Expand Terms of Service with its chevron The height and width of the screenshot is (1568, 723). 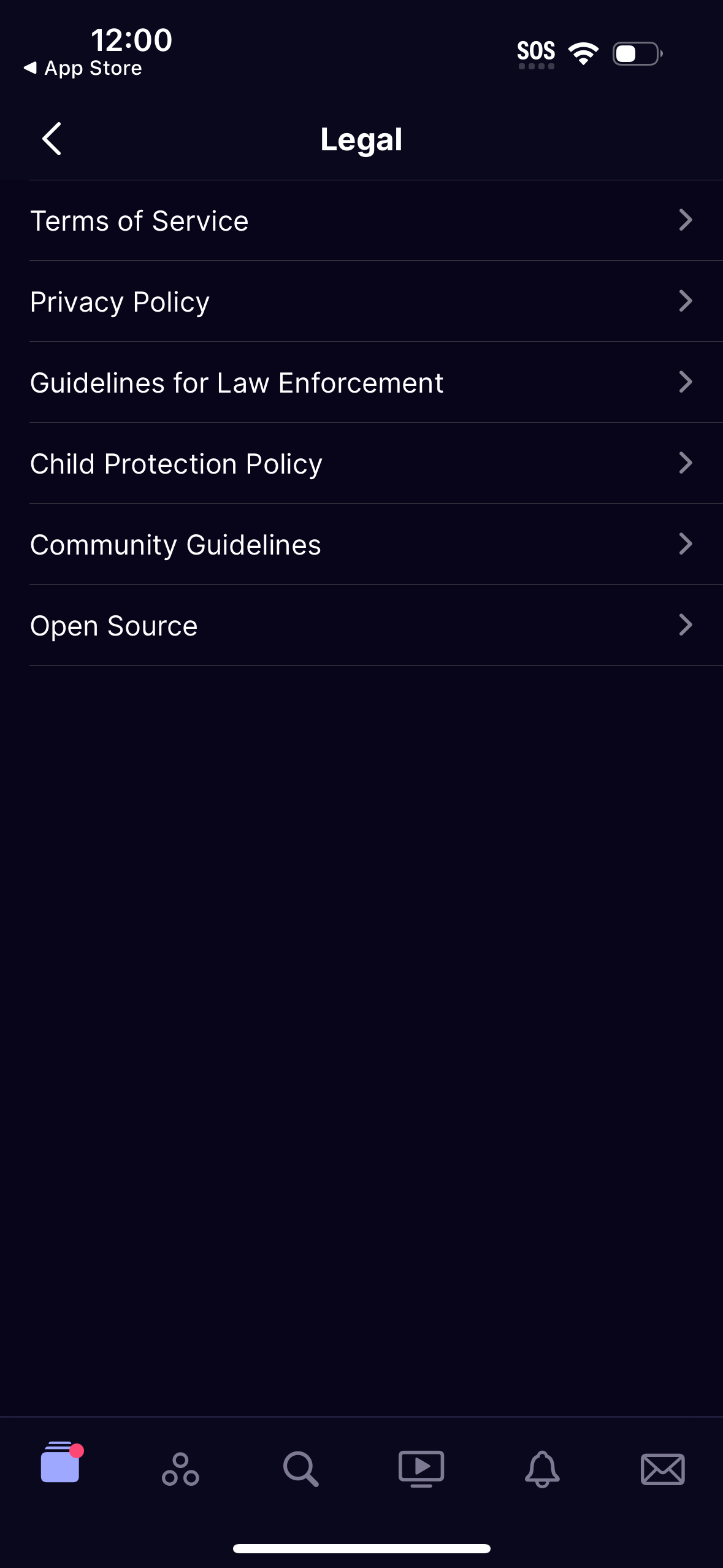686,220
